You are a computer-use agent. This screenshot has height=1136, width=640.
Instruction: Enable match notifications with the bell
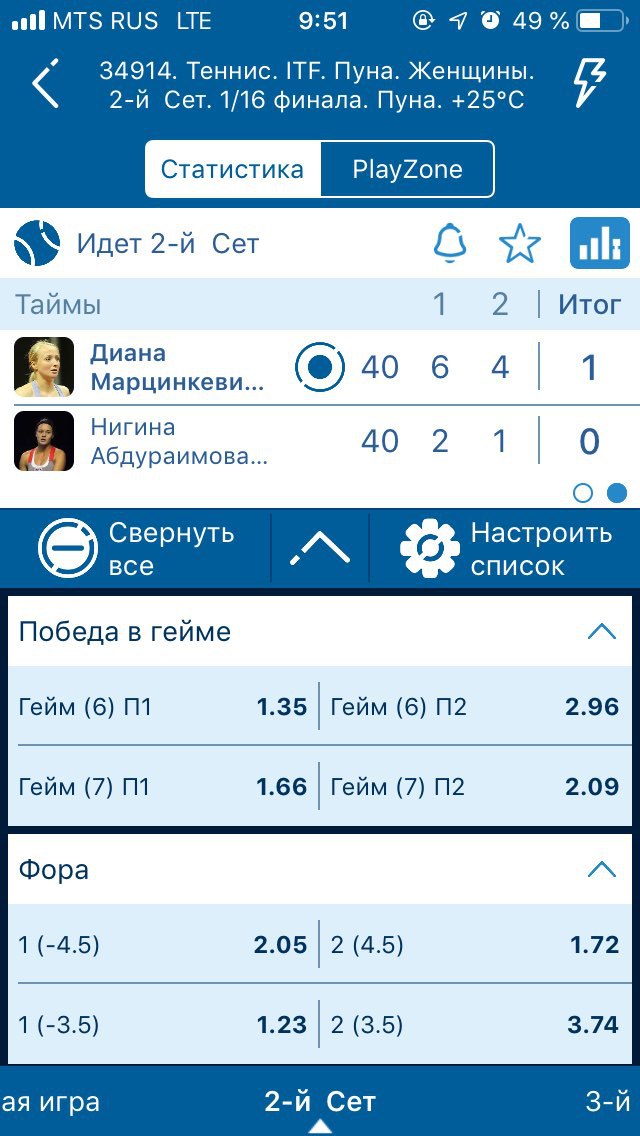[449, 243]
